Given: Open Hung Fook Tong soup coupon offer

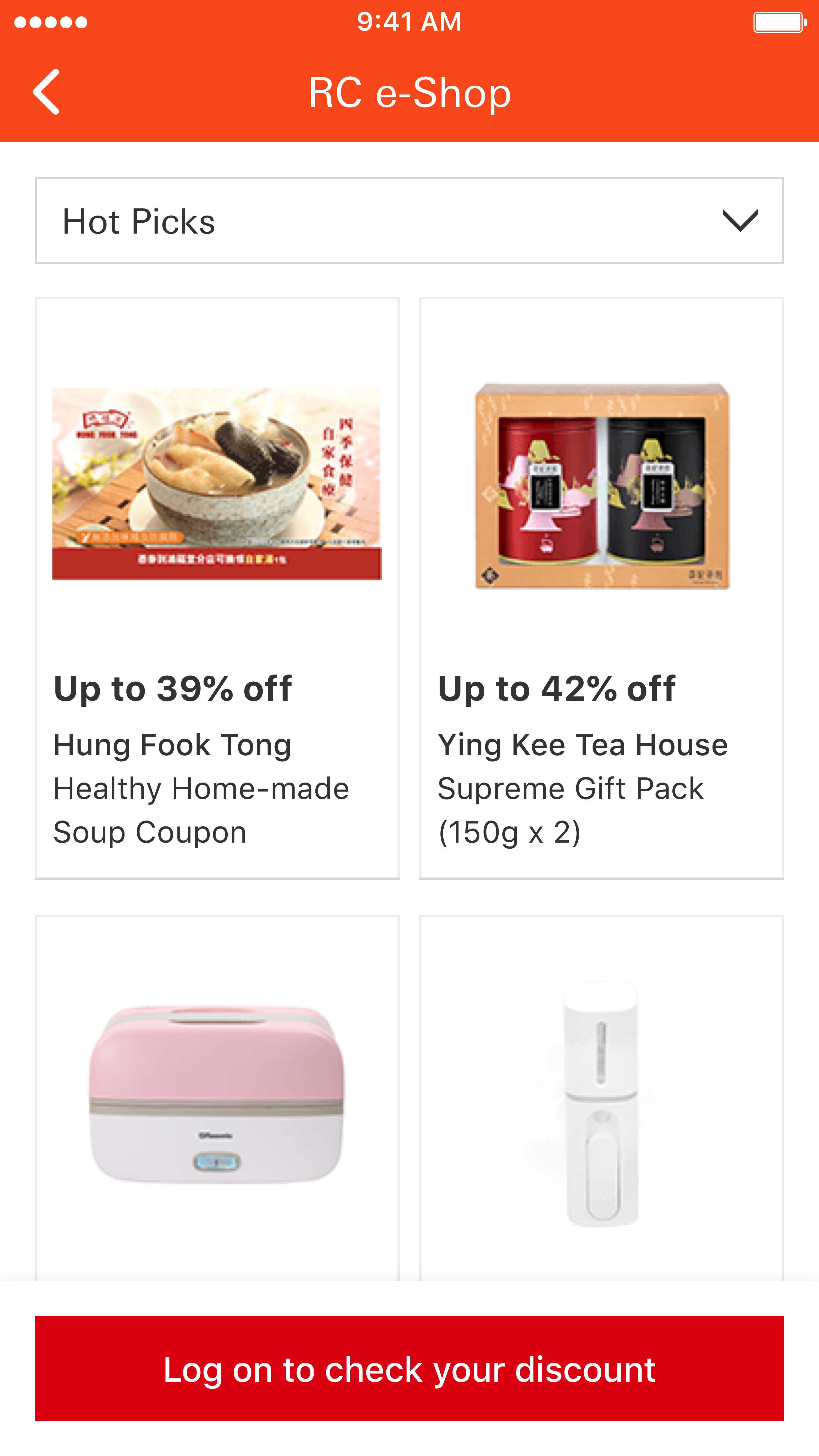Looking at the screenshot, I should [x=217, y=588].
